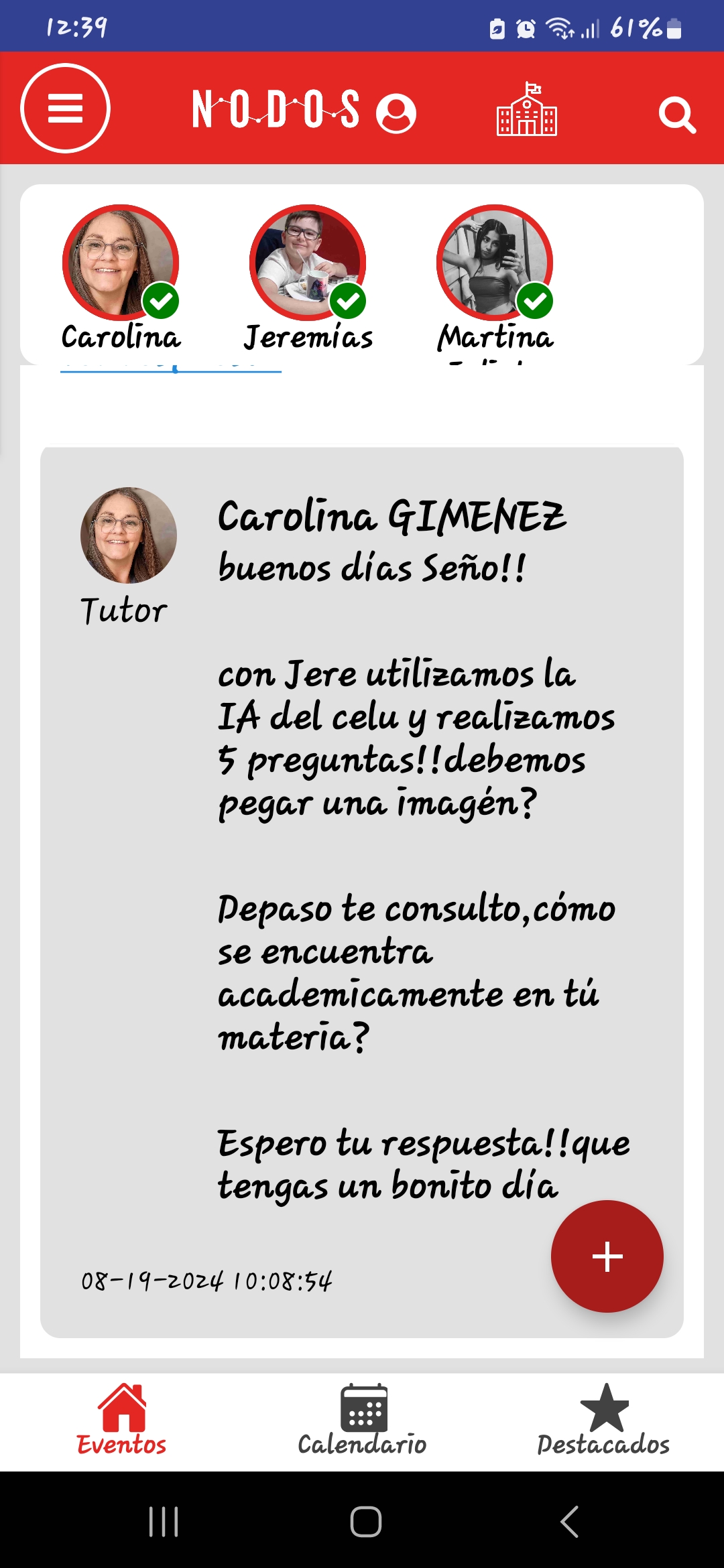The height and width of the screenshot is (1568, 724).
Task: Tap the red plus floating button
Action: point(607,1256)
